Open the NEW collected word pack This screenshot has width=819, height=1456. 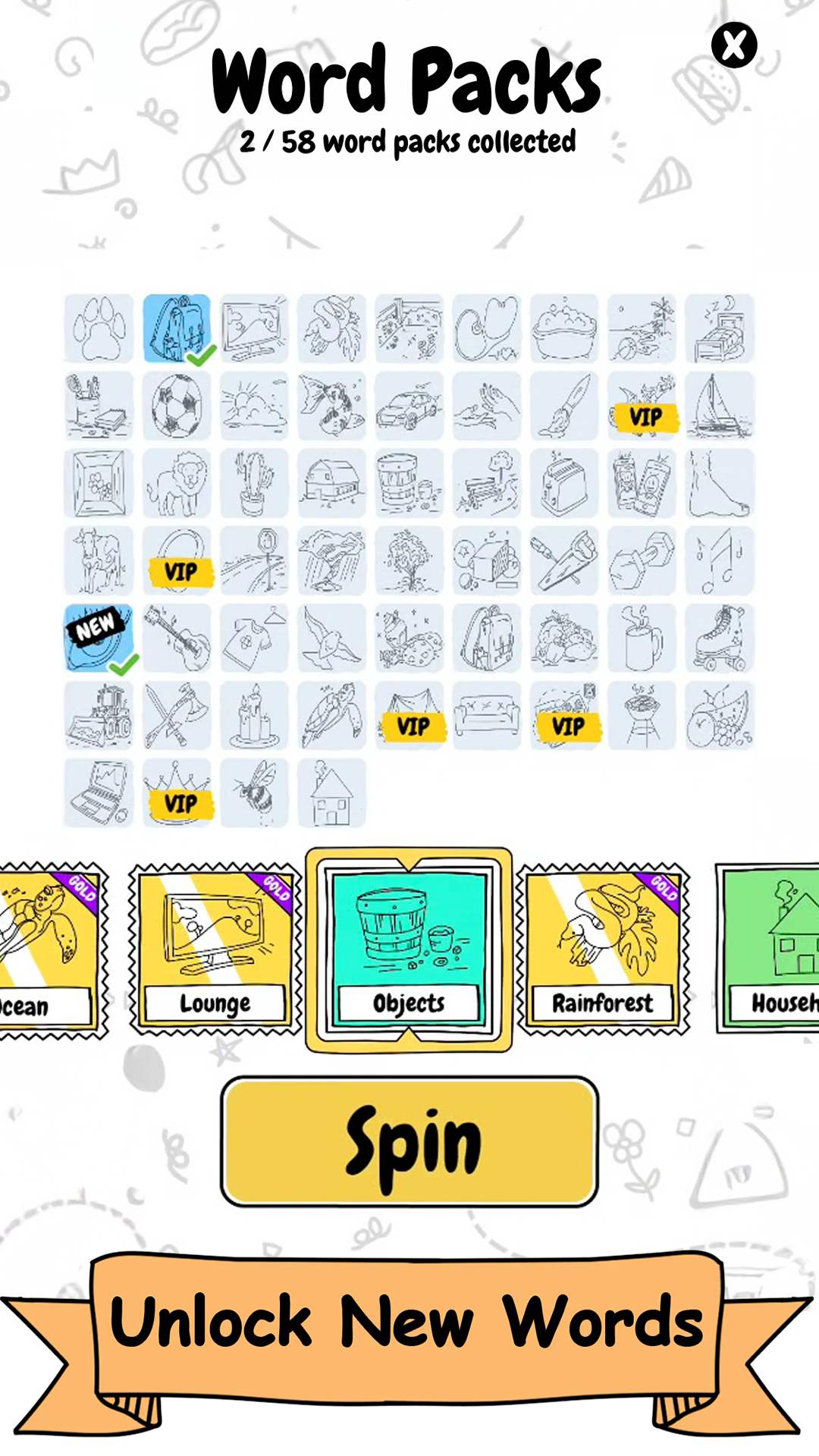[99, 638]
